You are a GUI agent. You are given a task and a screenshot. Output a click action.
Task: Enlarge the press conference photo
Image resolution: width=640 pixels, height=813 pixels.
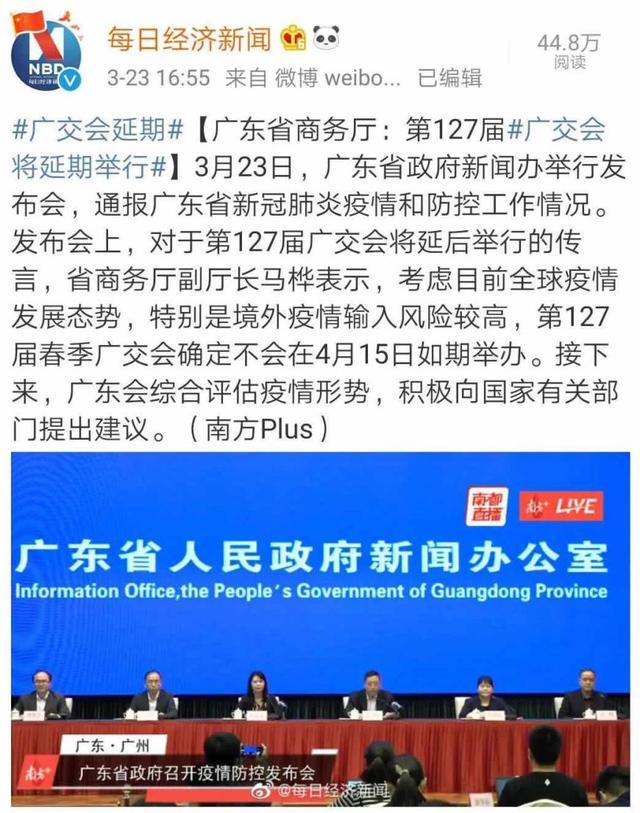[x=320, y=628]
